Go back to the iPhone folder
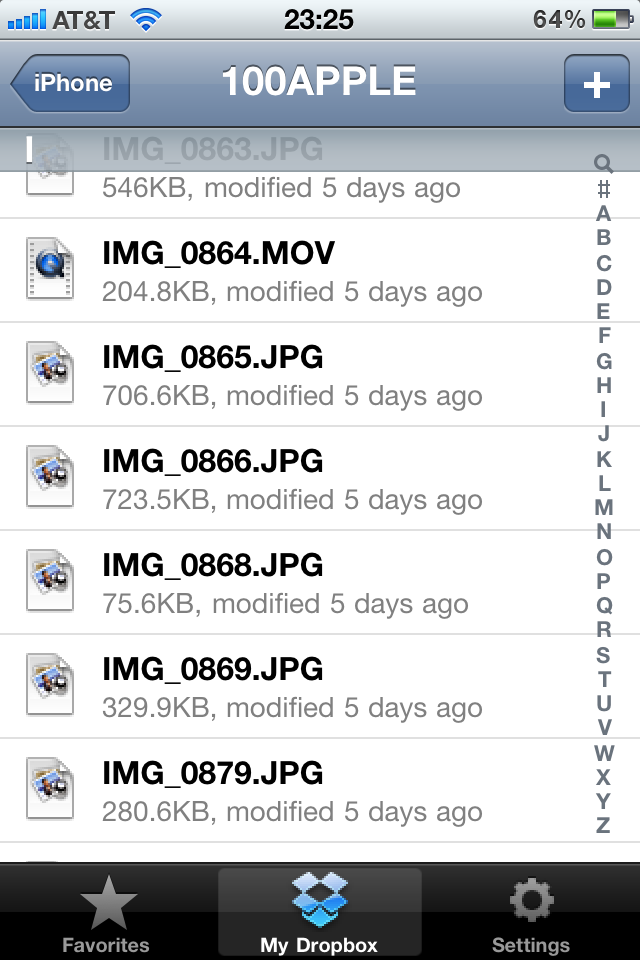Image resolution: width=640 pixels, height=960 pixels. pyautogui.click(x=70, y=83)
